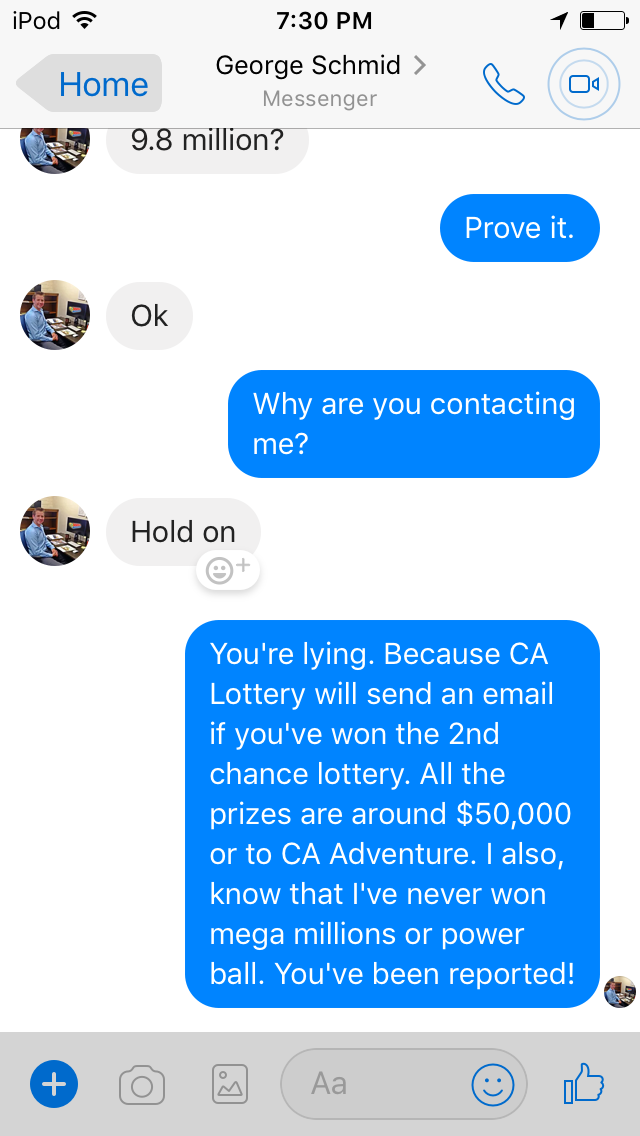640x1136 pixels.
Task: Add a reaction to "Hold on" message
Action: click(229, 570)
